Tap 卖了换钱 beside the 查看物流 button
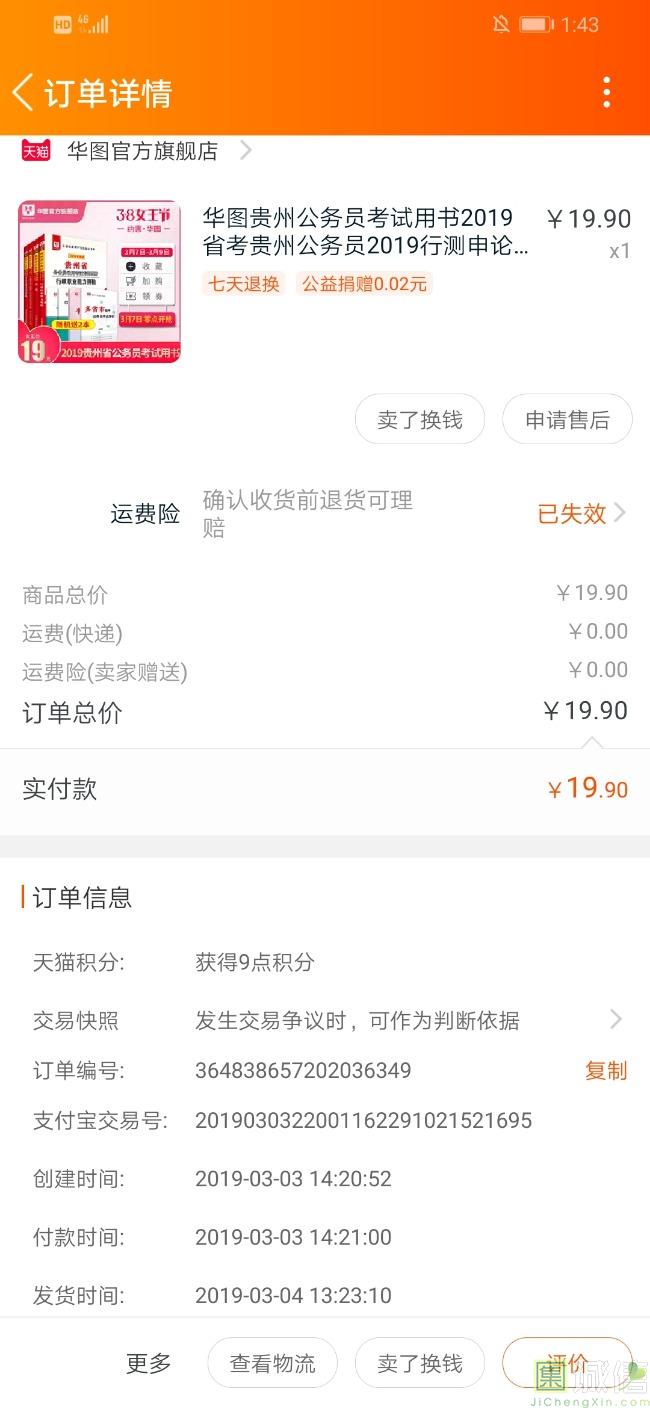Viewport: 650px width, 1408px height. click(420, 1363)
